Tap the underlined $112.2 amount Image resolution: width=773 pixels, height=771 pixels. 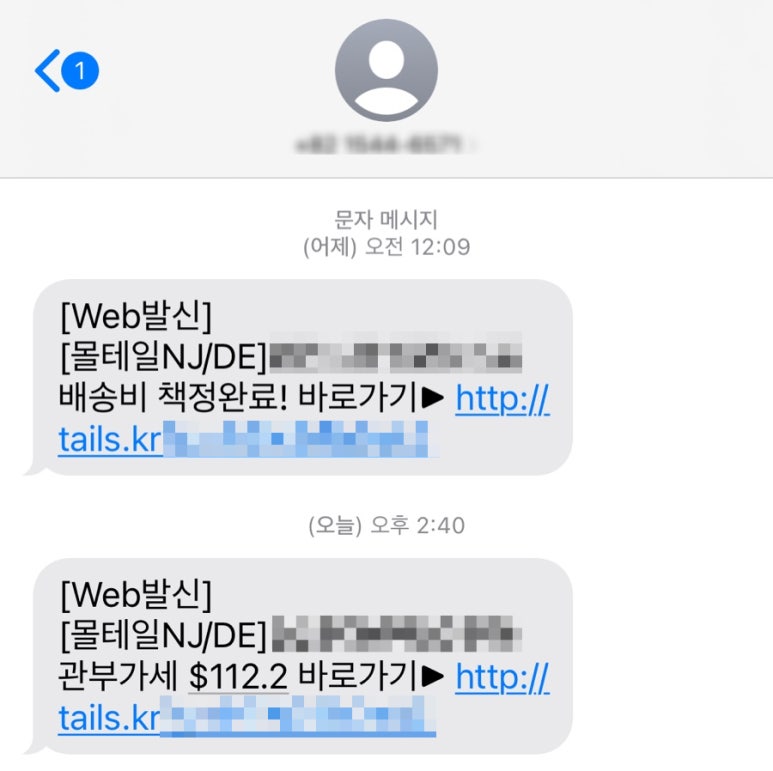238,678
